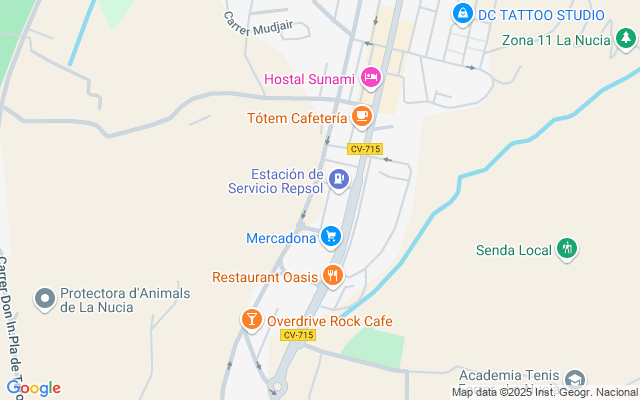Open the DC TATTOO STUDIO marker

(x=462, y=14)
